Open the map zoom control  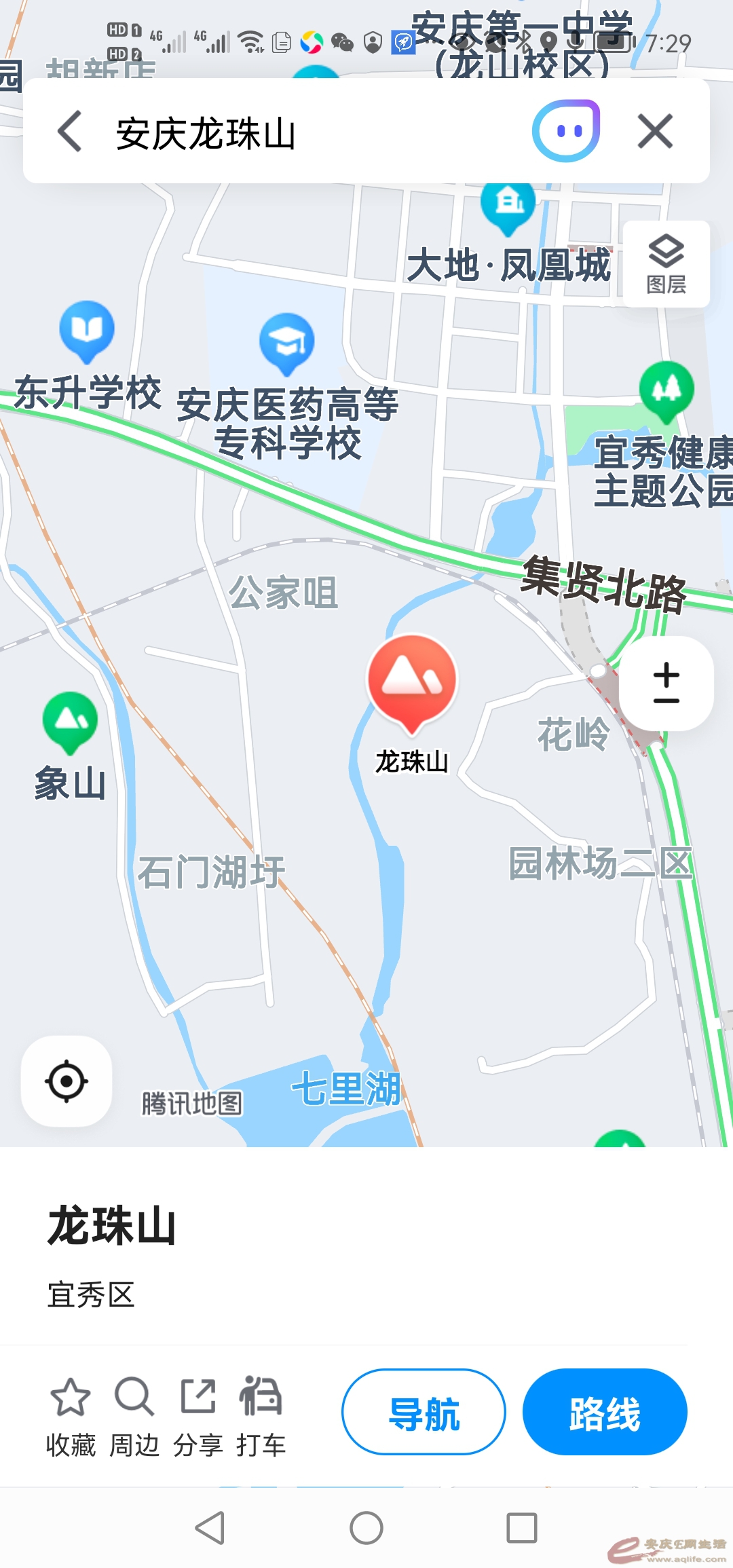click(666, 683)
